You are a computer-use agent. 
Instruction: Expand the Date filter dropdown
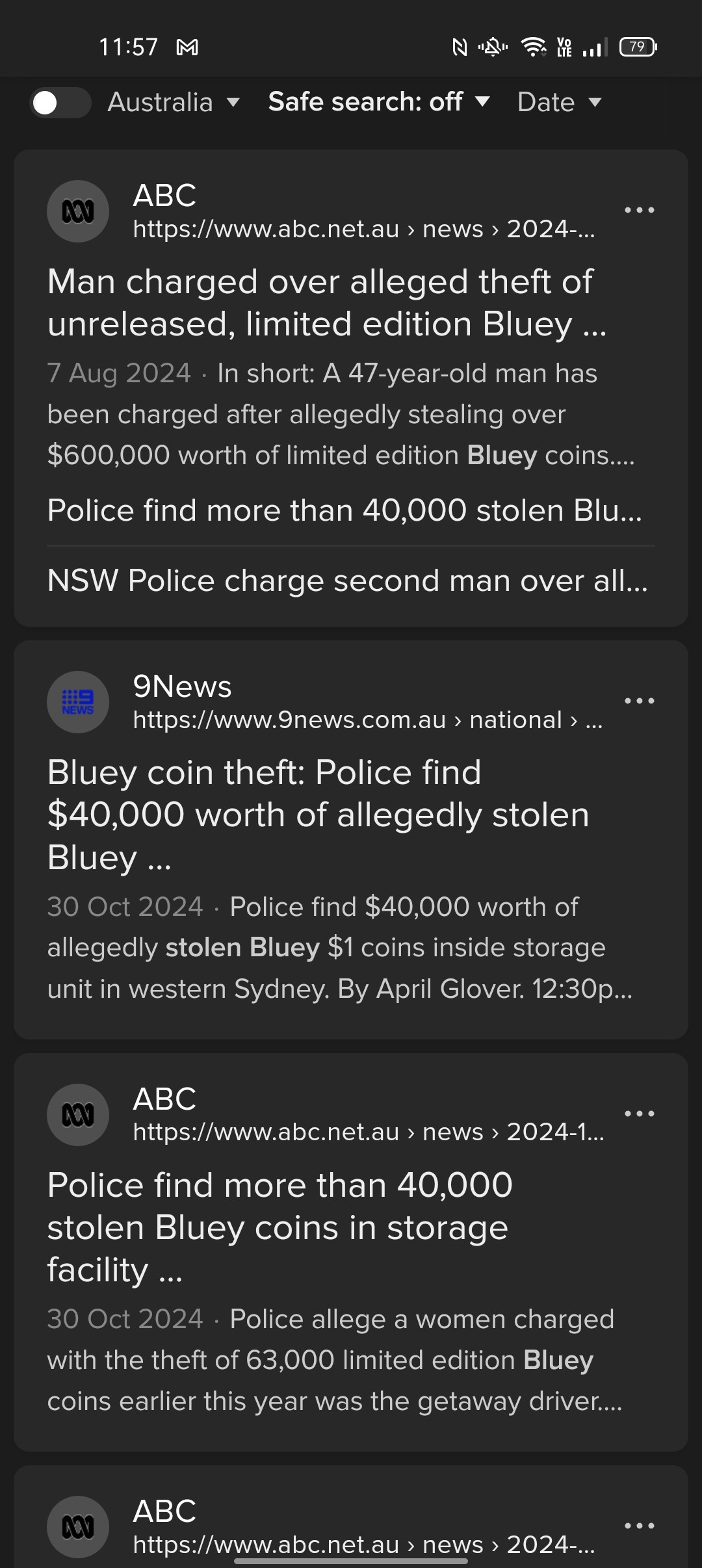(x=560, y=103)
